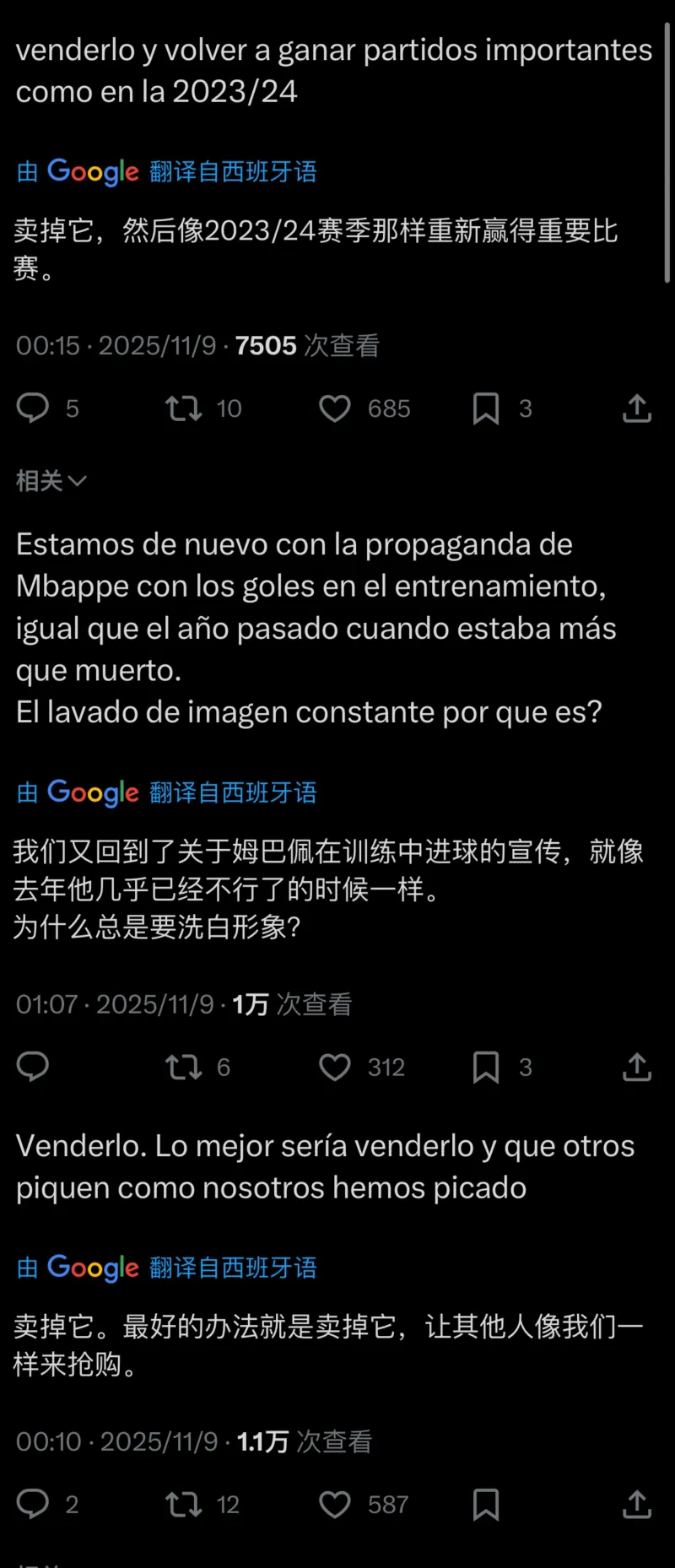The width and height of the screenshot is (675, 1568).
Task: Like the tweet with 312 likes
Action: [x=335, y=1068]
